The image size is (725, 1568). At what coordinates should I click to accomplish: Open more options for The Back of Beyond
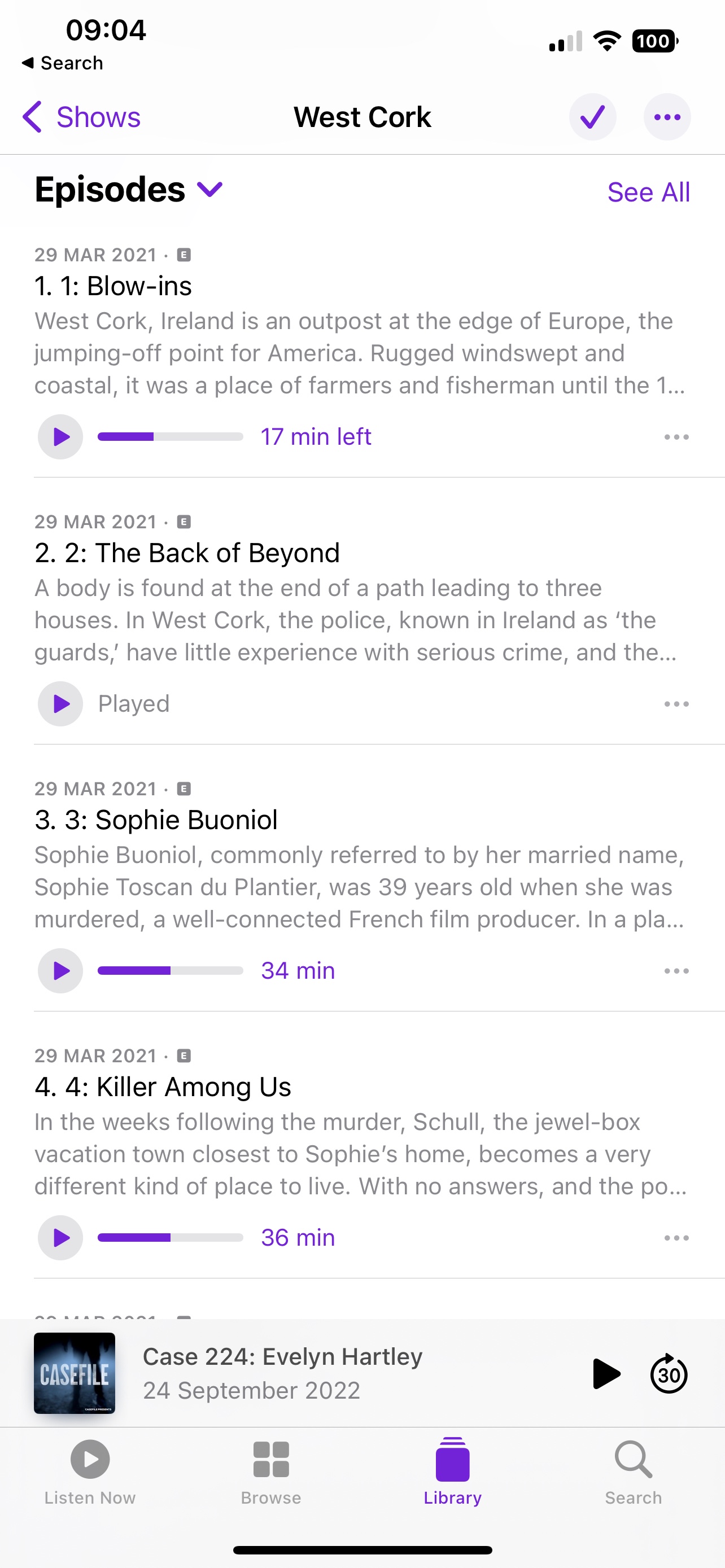(676, 704)
